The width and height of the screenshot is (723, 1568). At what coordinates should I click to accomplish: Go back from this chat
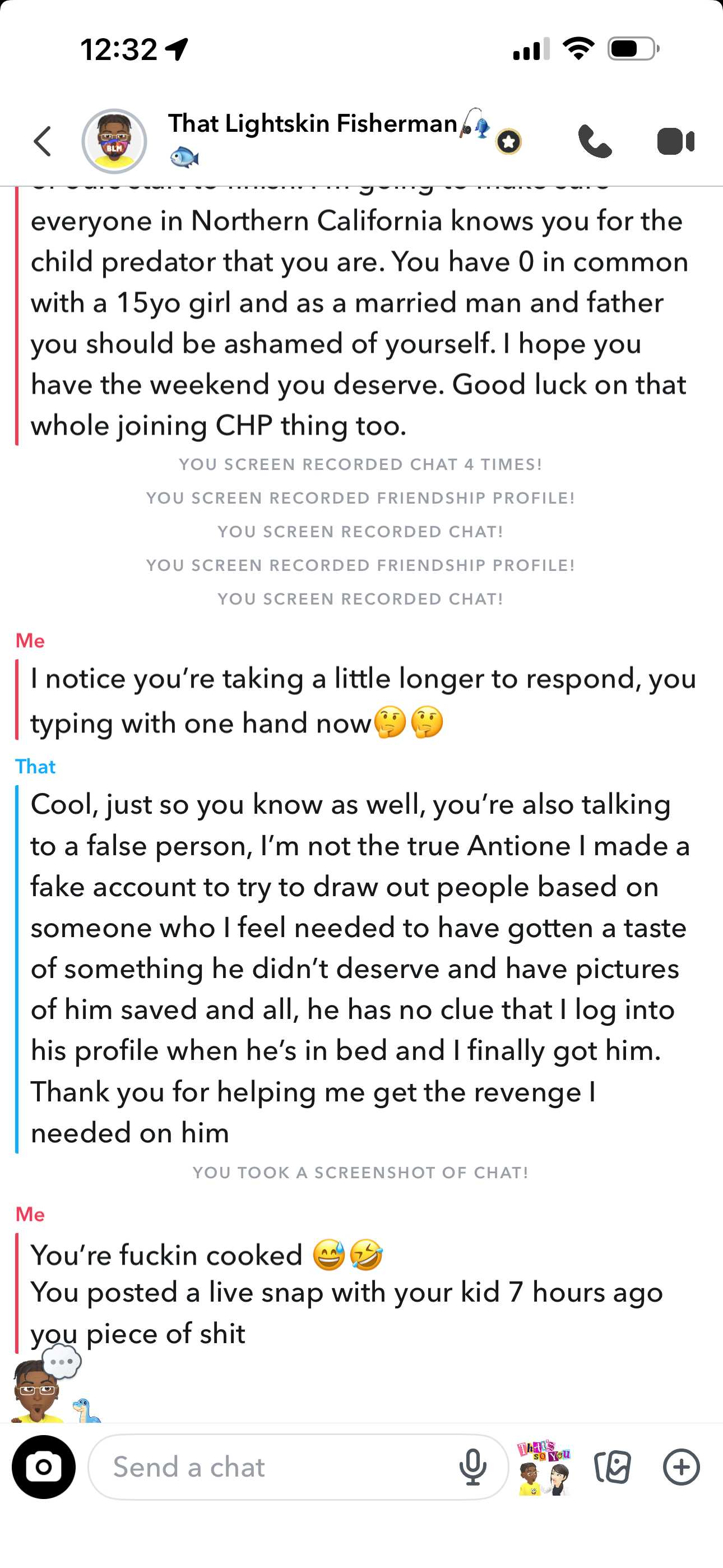tap(43, 141)
